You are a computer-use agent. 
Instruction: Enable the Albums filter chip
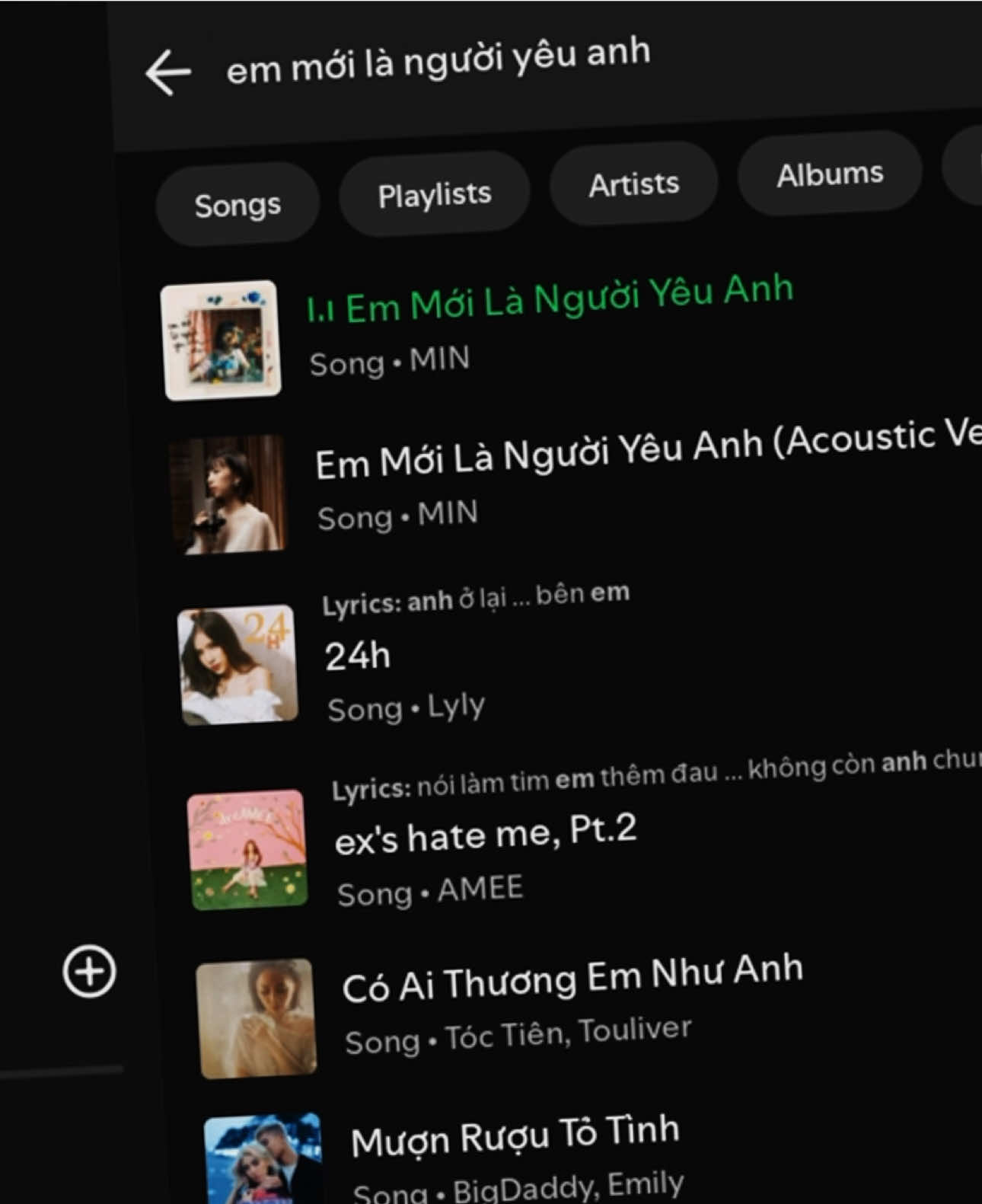point(829,174)
